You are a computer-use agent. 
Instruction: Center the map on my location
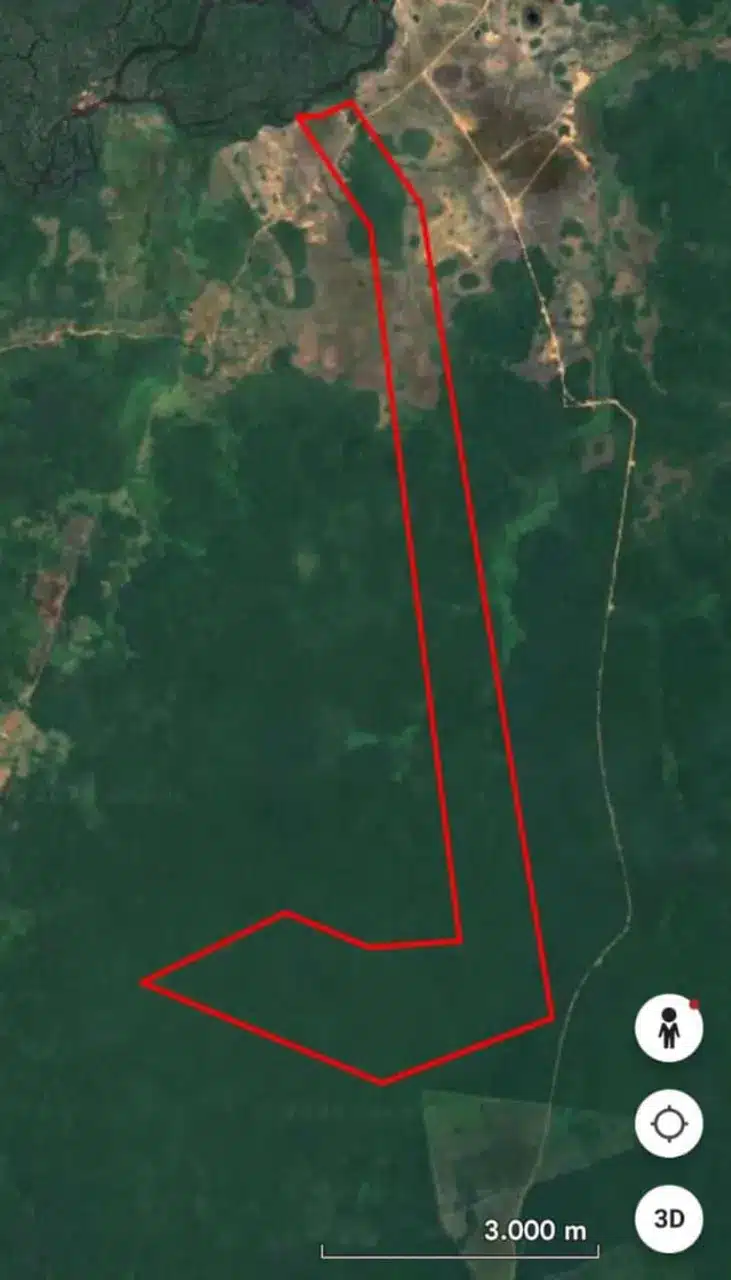(668, 1124)
